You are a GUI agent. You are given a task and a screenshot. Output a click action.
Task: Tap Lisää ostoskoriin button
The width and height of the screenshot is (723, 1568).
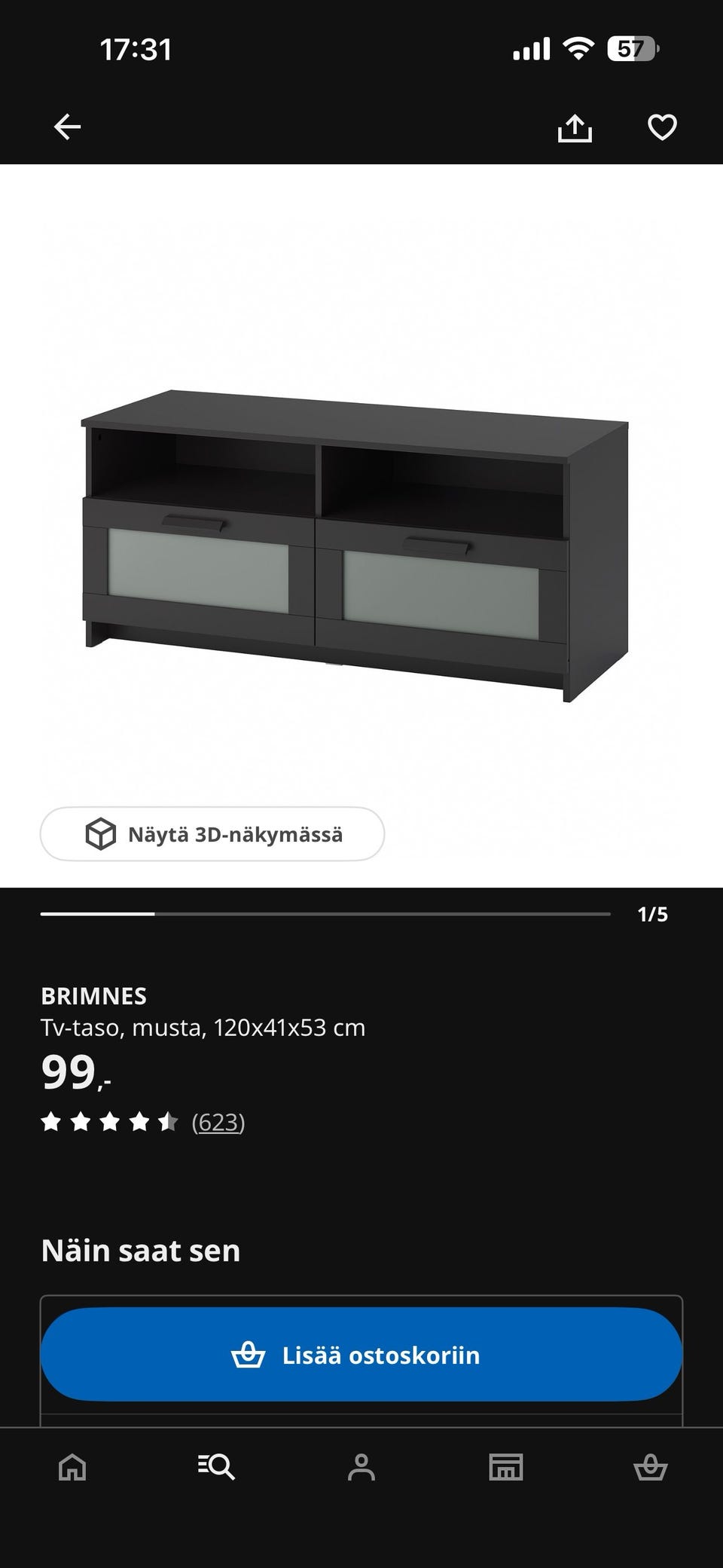pyautogui.click(x=361, y=1355)
